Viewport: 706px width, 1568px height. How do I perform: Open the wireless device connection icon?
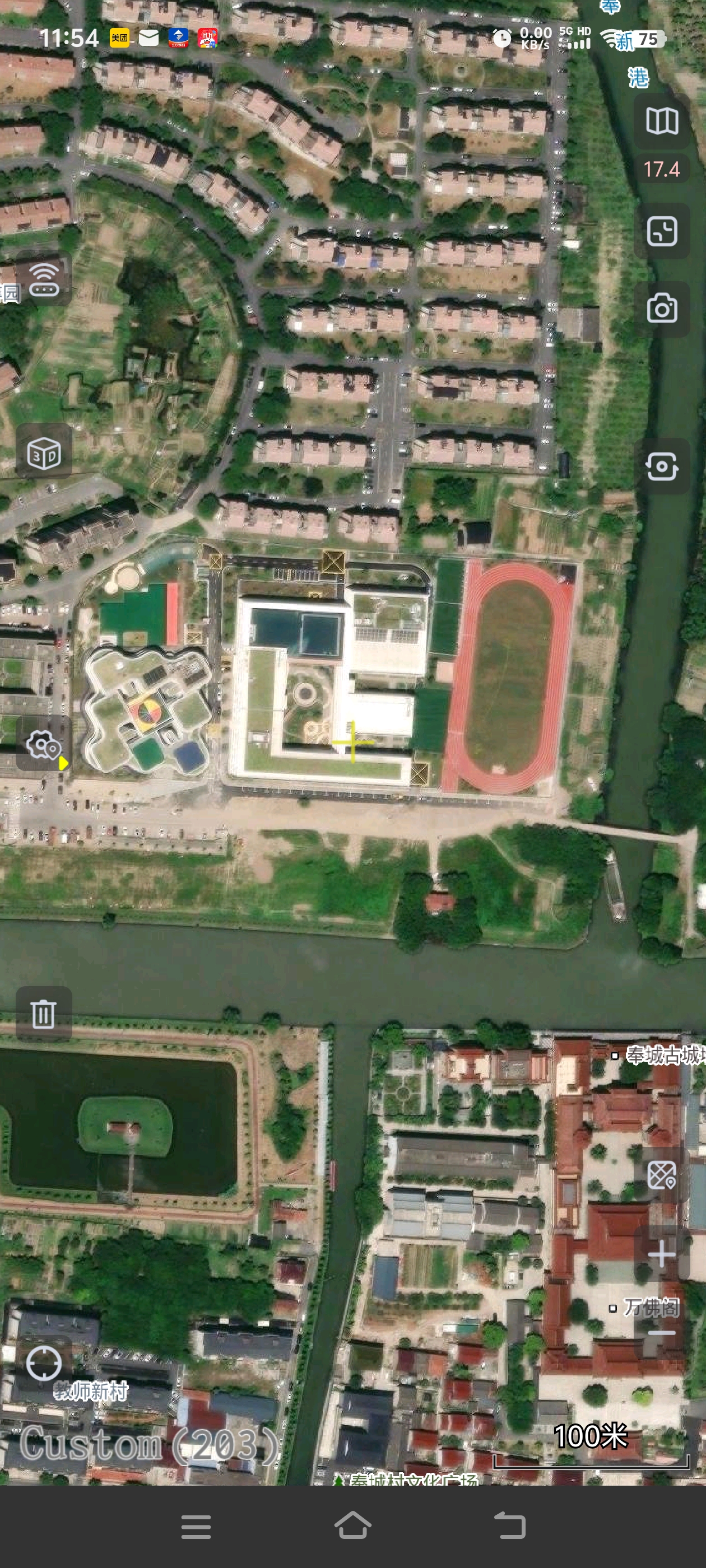point(44,279)
